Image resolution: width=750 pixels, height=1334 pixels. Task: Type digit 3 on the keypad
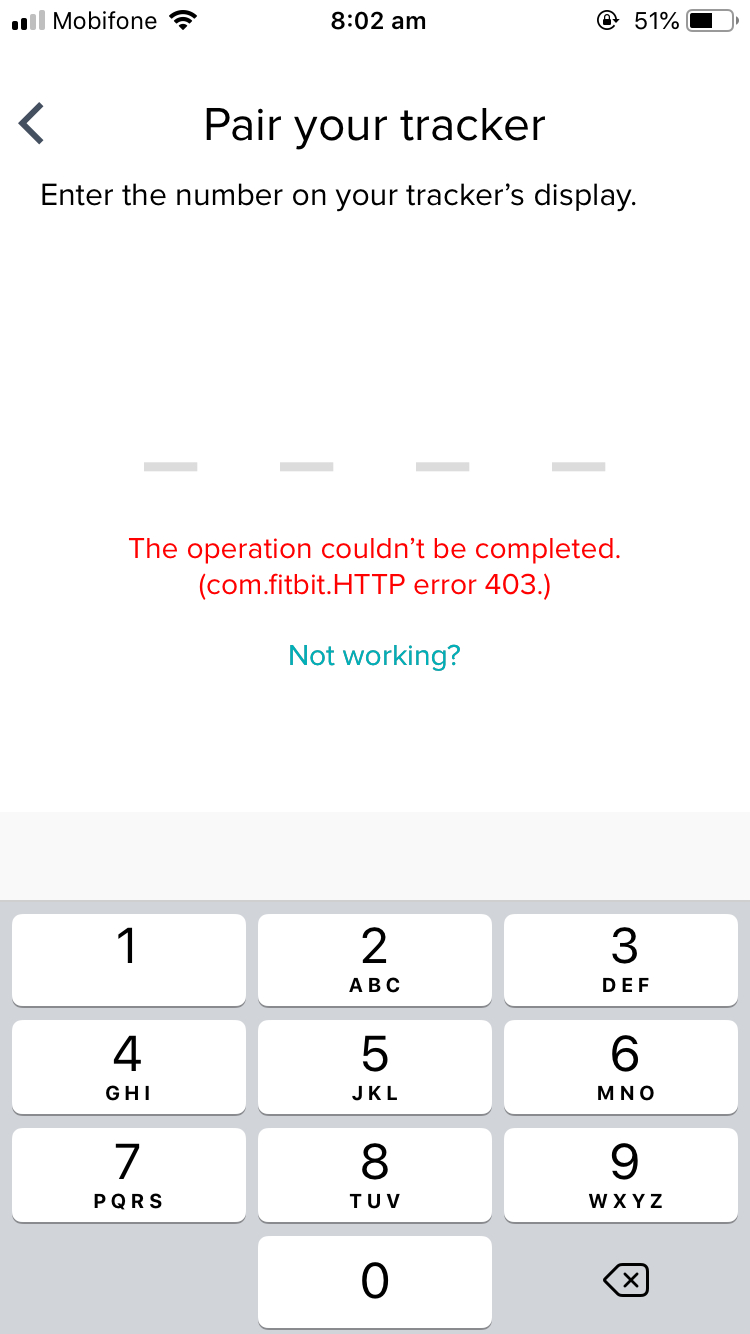coord(625,959)
